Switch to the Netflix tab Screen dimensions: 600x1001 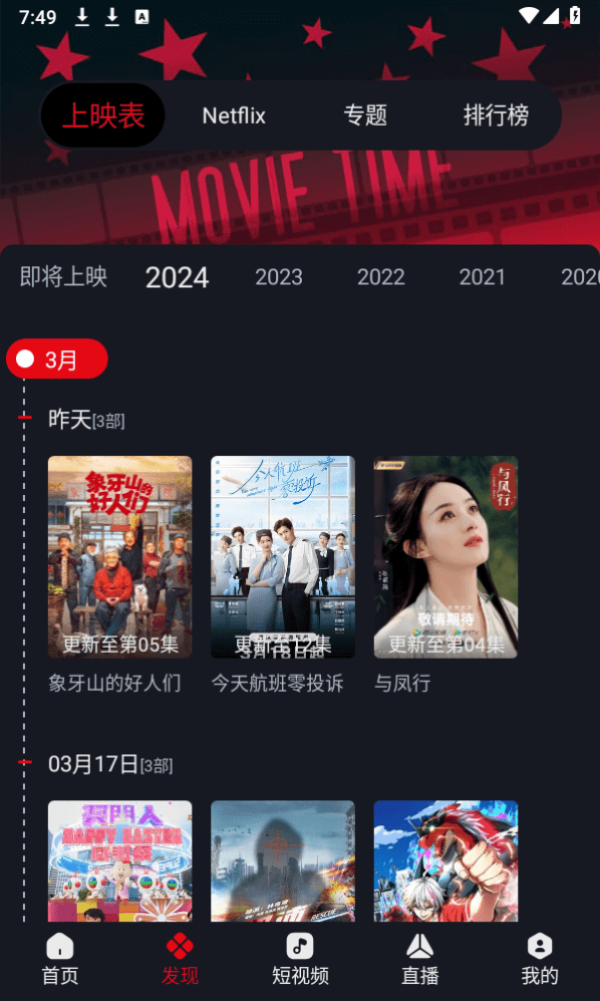click(x=234, y=116)
